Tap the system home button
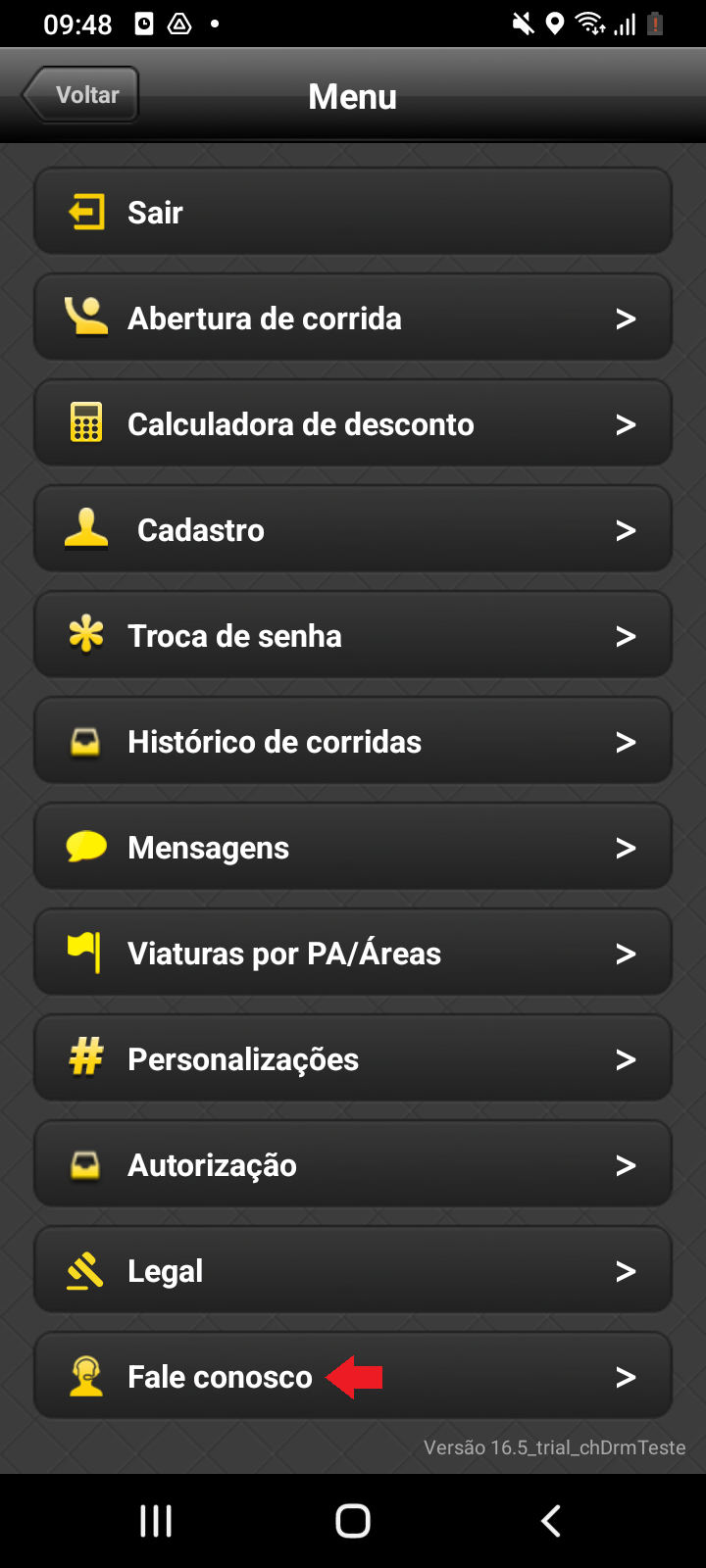 [353, 1521]
